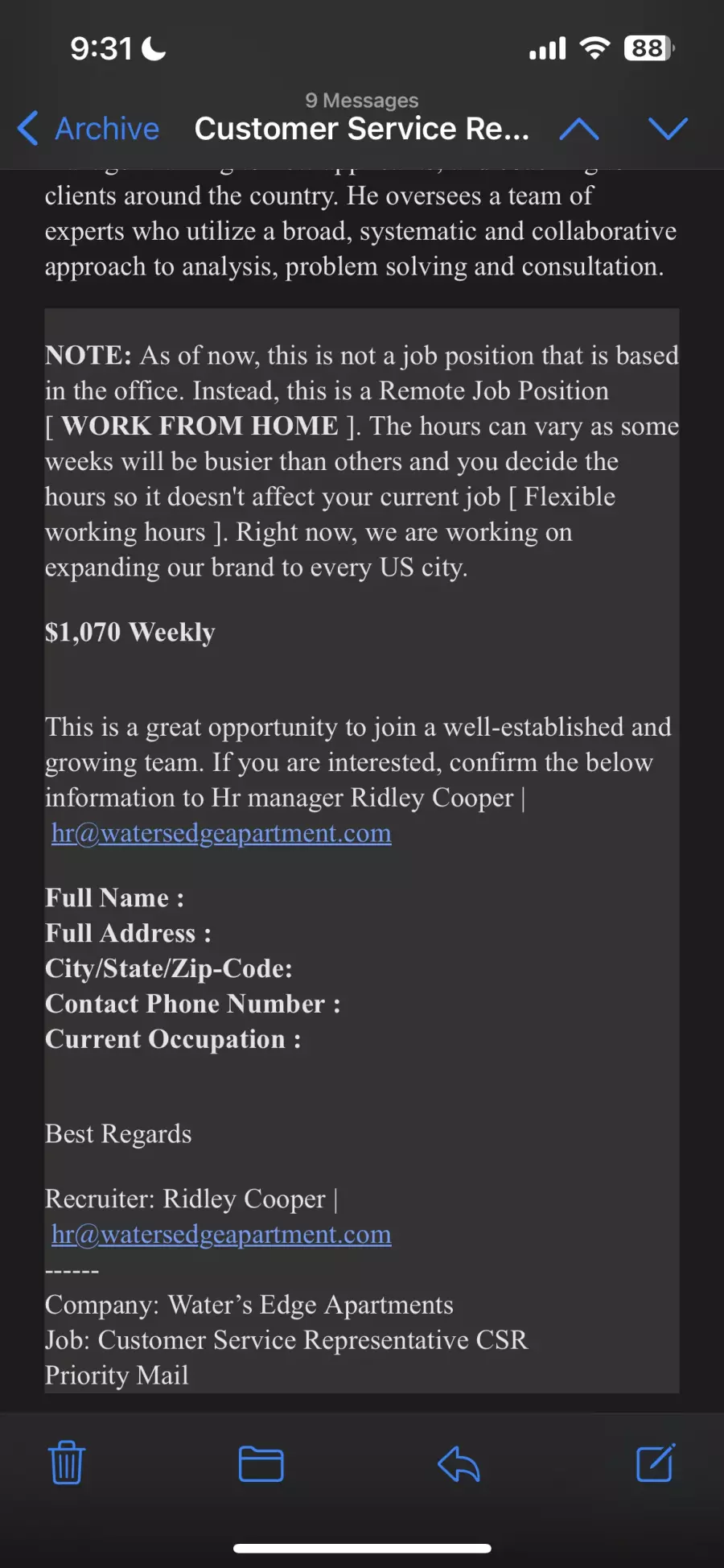Screen dimensions: 724x1568
Task: Delete this email with the trash icon
Action: 67,1463
